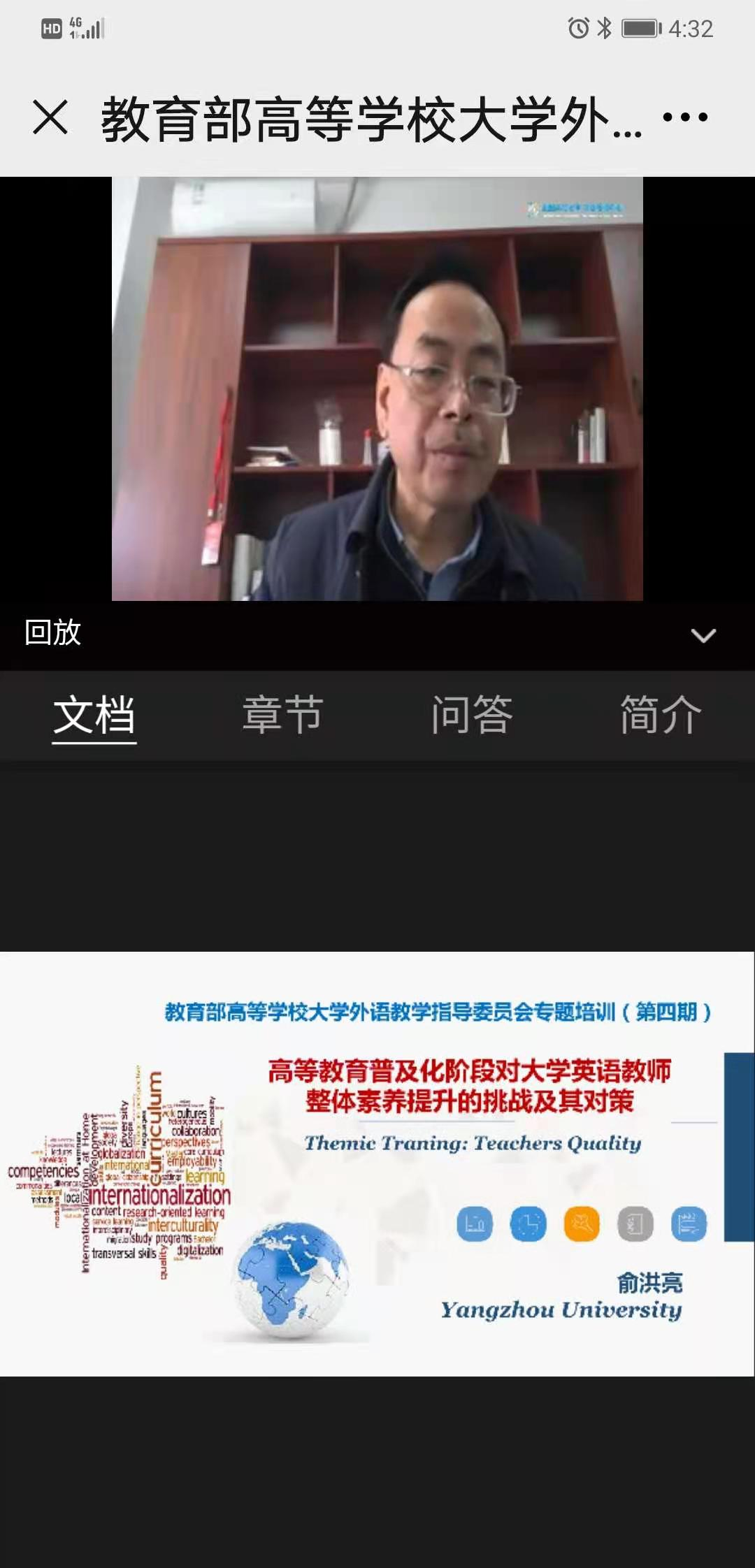Open the presentation slide document
The width and height of the screenshot is (755, 1568).
(377, 1164)
